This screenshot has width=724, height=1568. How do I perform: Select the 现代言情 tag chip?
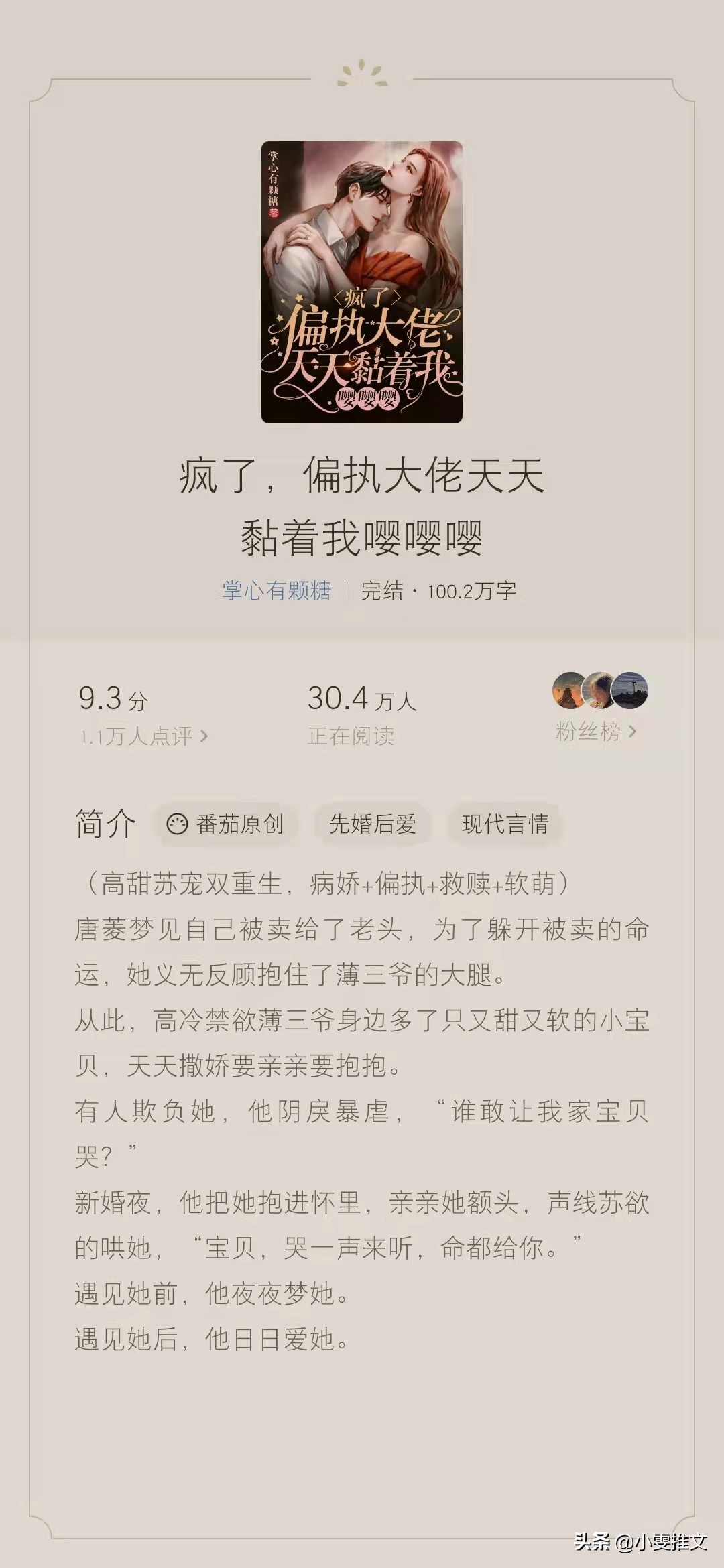point(505,824)
